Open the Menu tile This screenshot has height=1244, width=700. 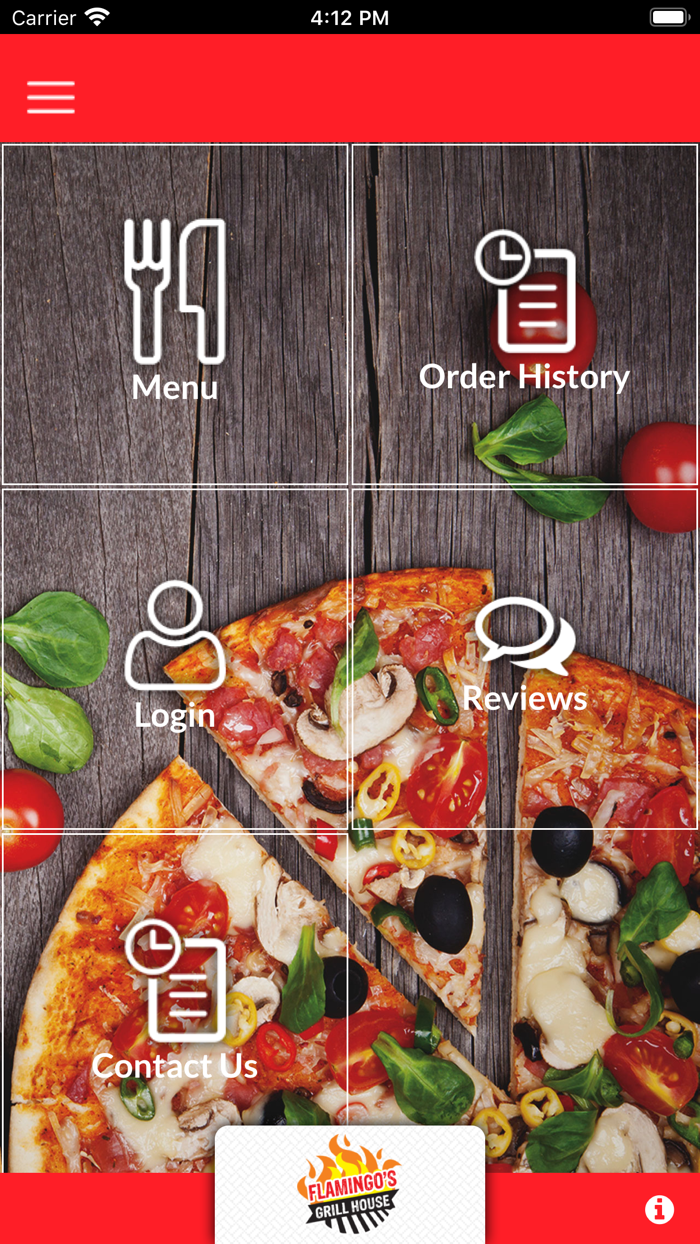(x=175, y=314)
